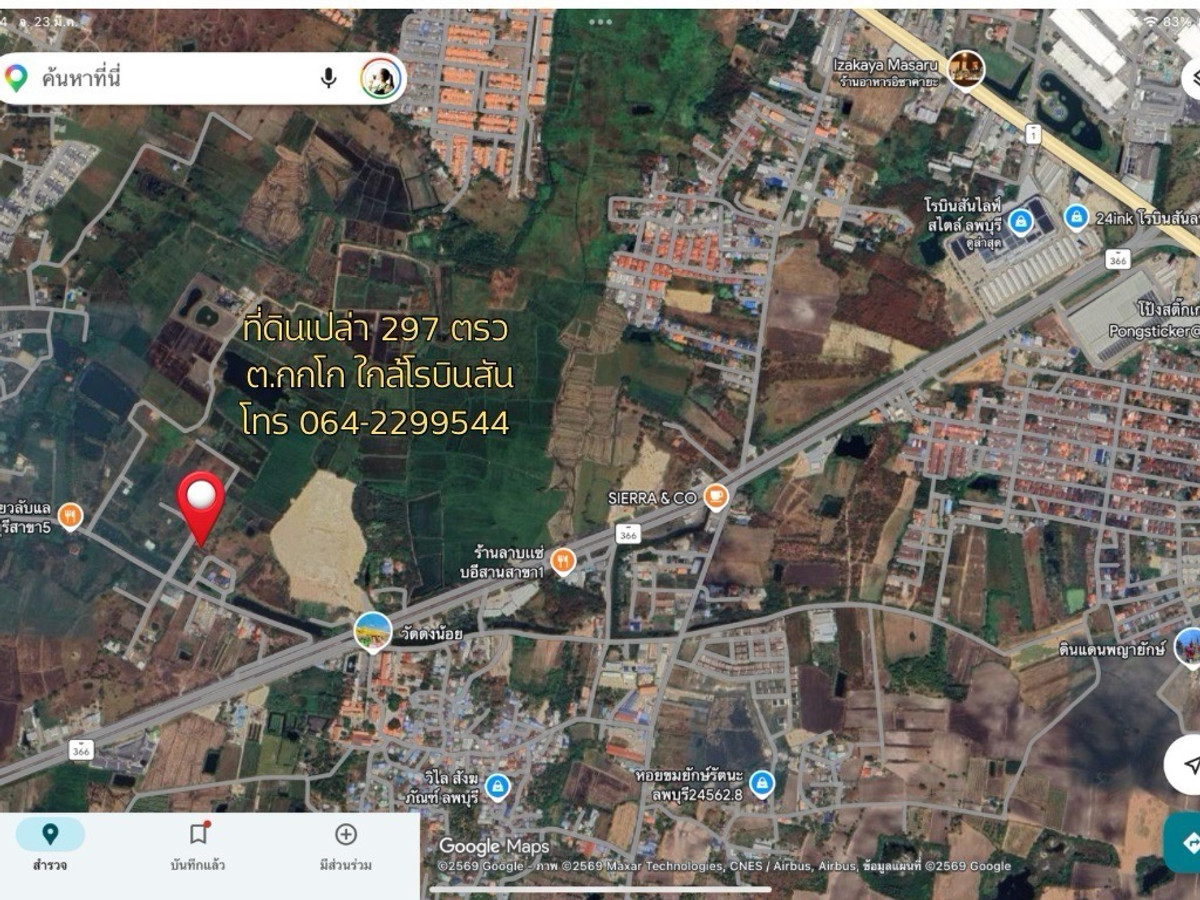View the วิไล สังฆภัณฑ์ ลพบุรี shop marker
1200x900 pixels.
pyautogui.click(x=497, y=787)
